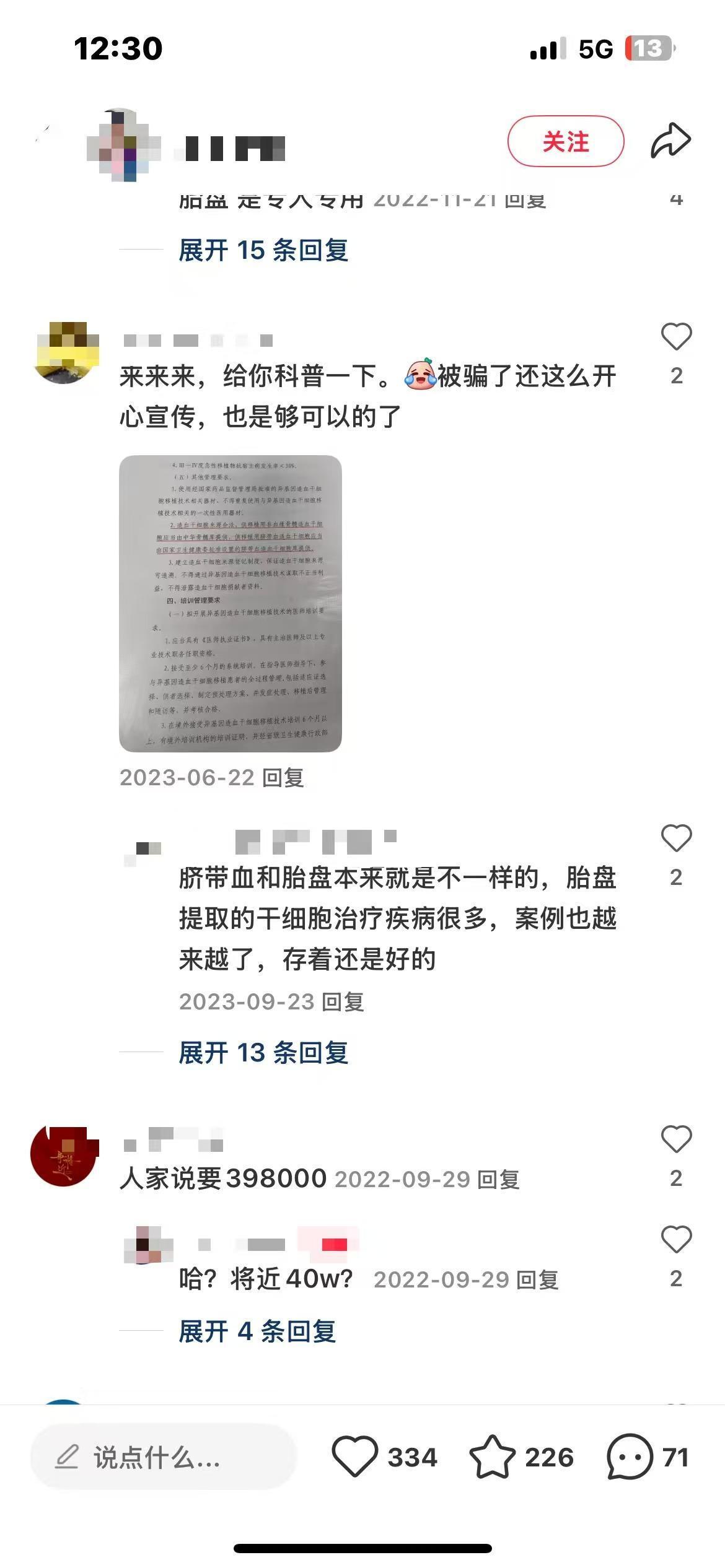Image resolution: width=725 pixels, height=1568 pixels.
Task: Like the comment 人家说要398000
Action: tap(676, 1139)
